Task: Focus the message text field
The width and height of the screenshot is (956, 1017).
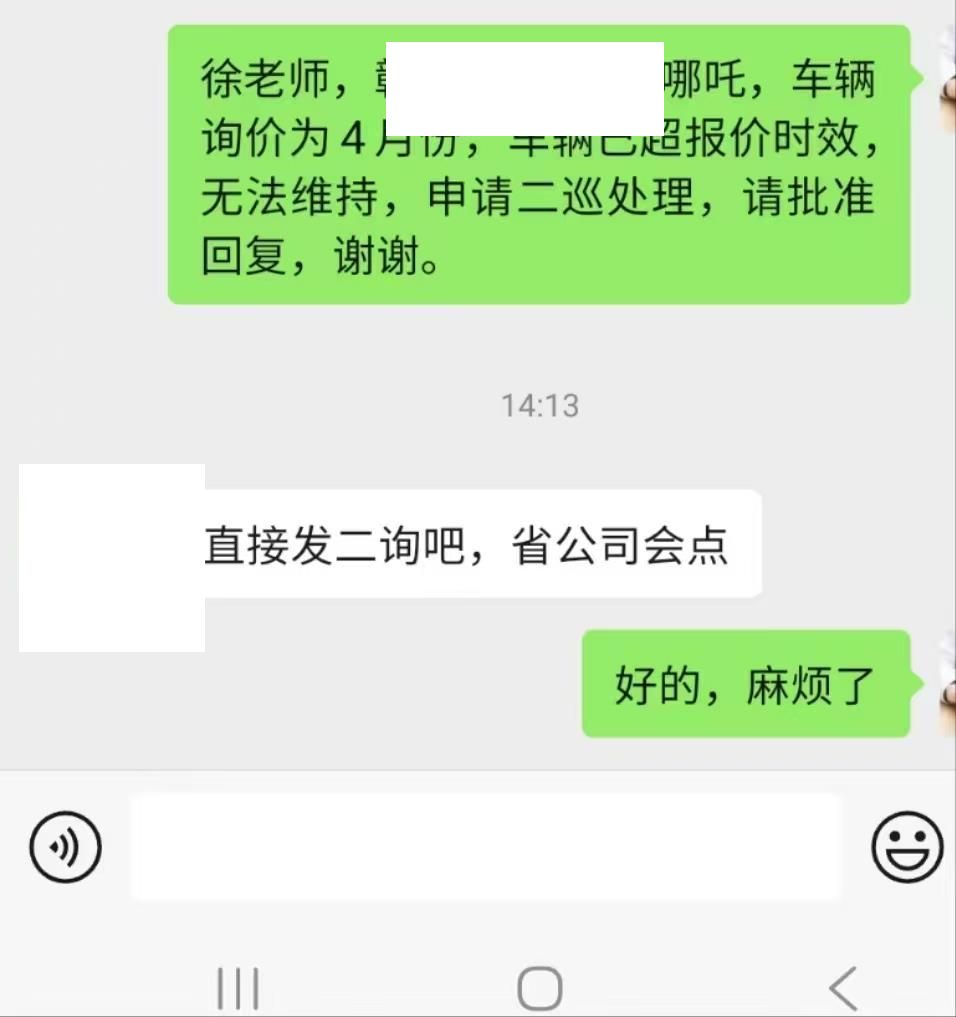Action: (485, 847)
